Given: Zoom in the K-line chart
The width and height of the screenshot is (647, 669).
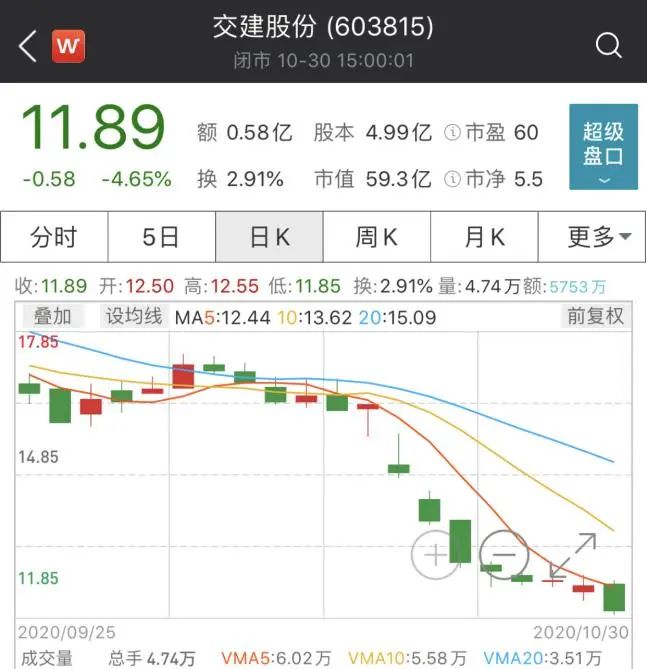Looking at the screenshot, I should pos(436,553).
